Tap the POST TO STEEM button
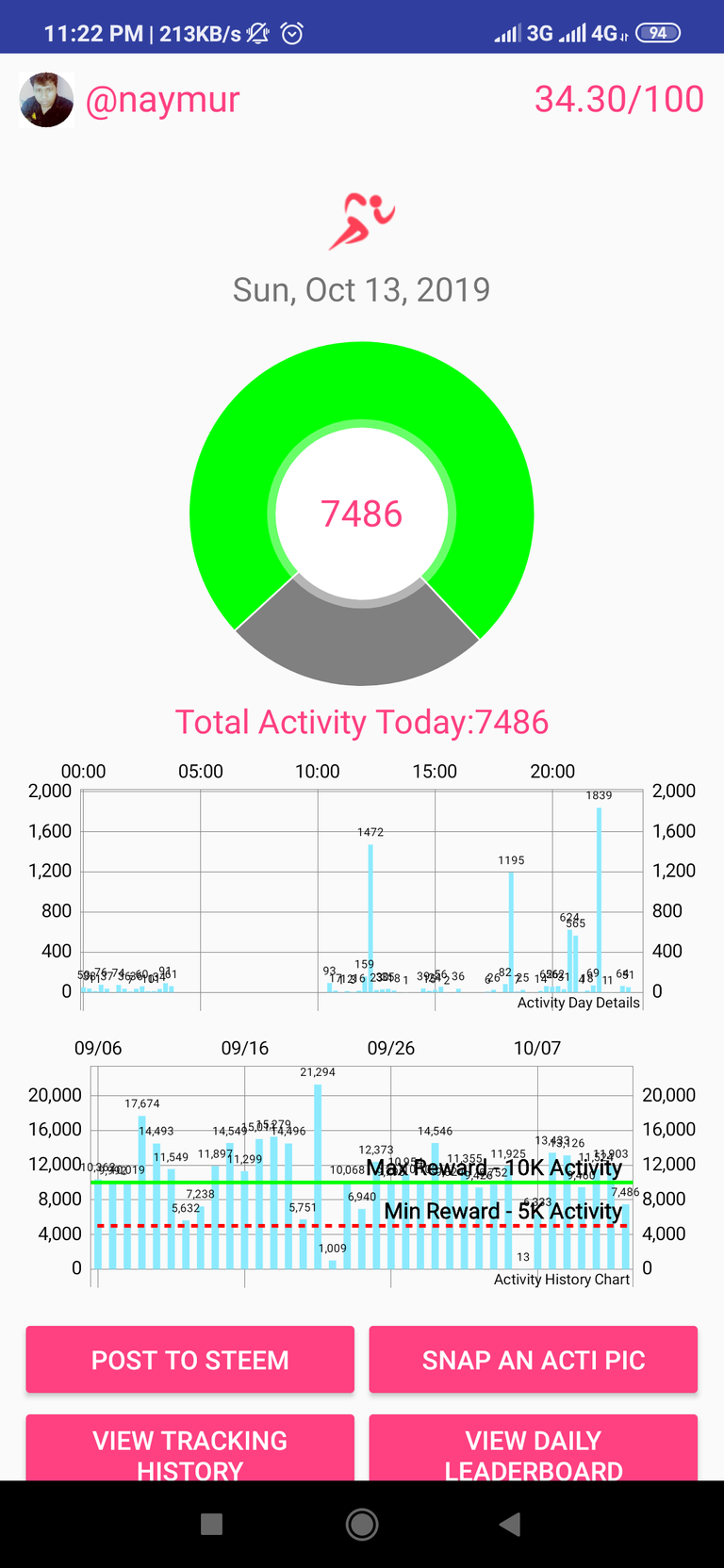This screenshot has height=1568, width=724. (189, 1360)
